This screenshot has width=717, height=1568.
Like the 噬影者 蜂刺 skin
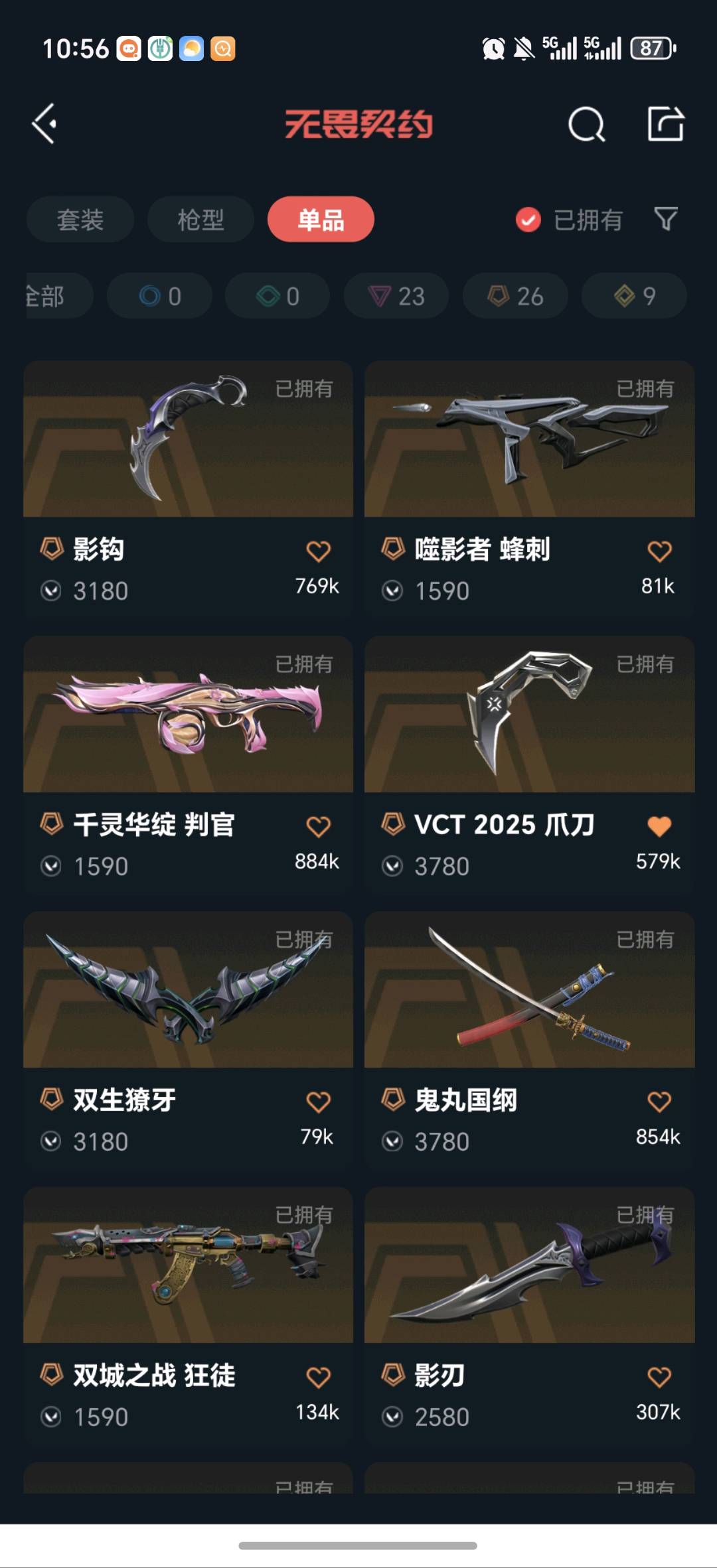[x=659, y=551]
